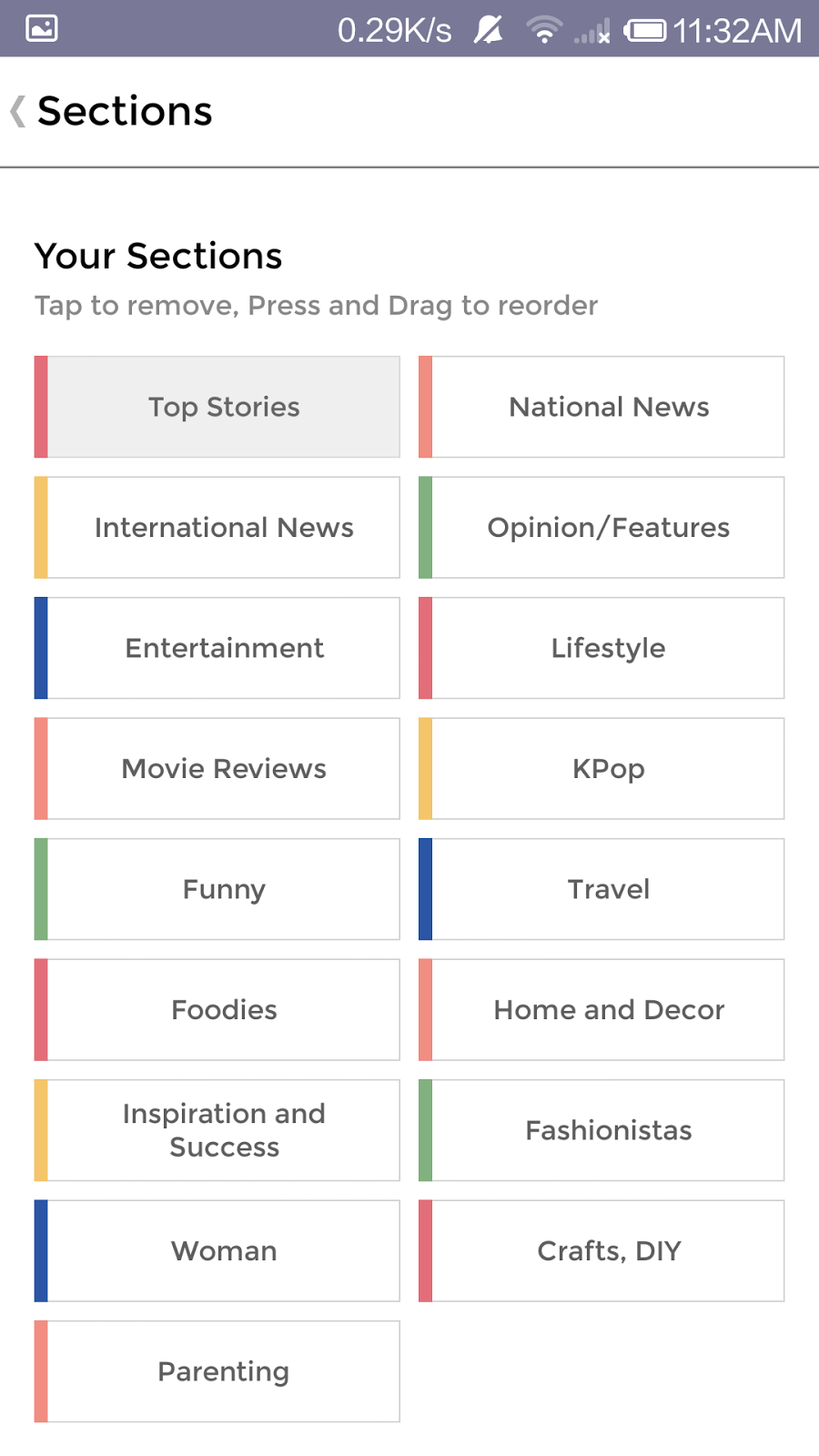The width and height of the screenshot is (819, 1456).
Task: Tap the Fashionistas section tile
Action: (x=608, y=1130)
